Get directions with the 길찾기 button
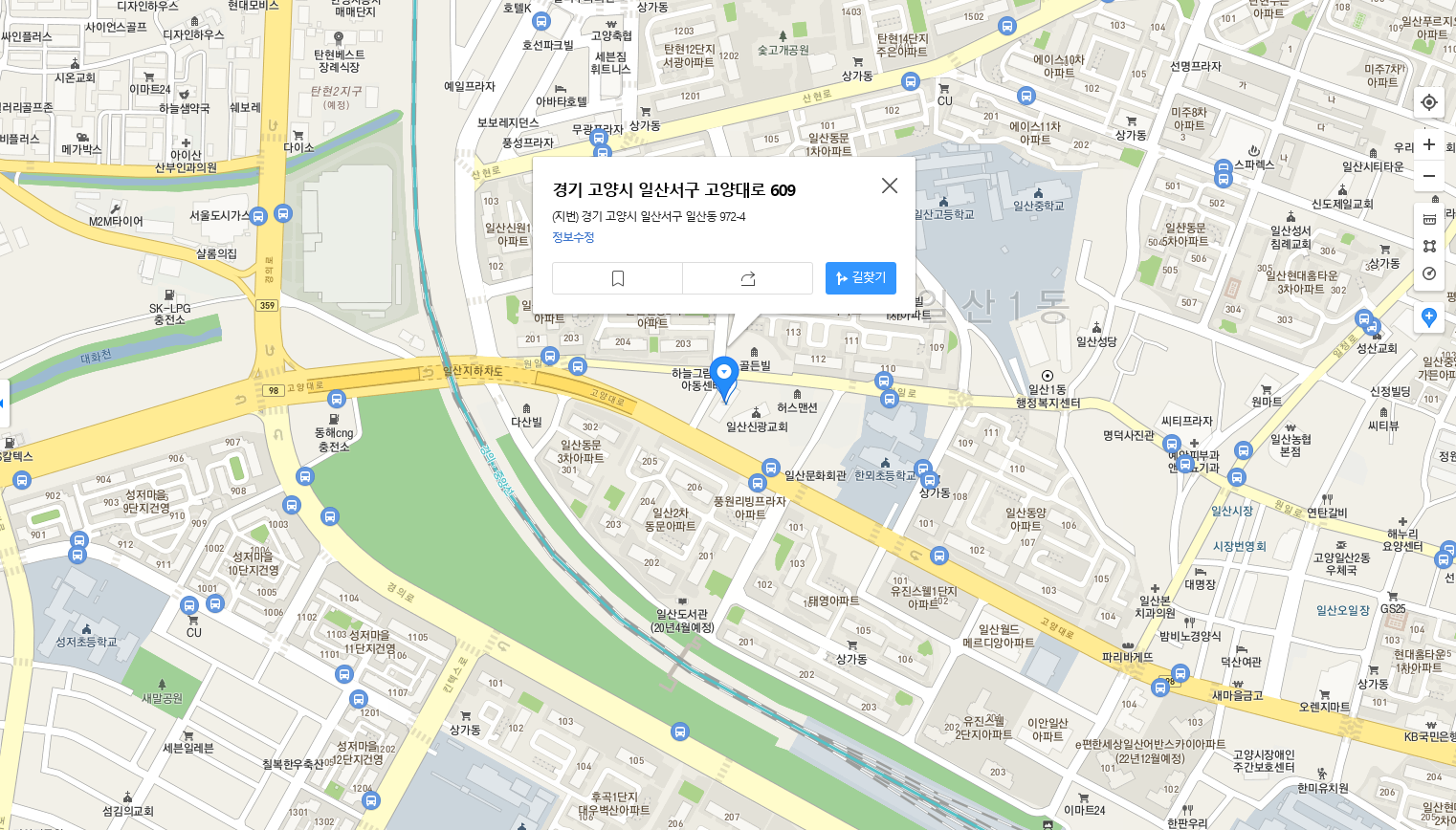 tap(861, 278)
